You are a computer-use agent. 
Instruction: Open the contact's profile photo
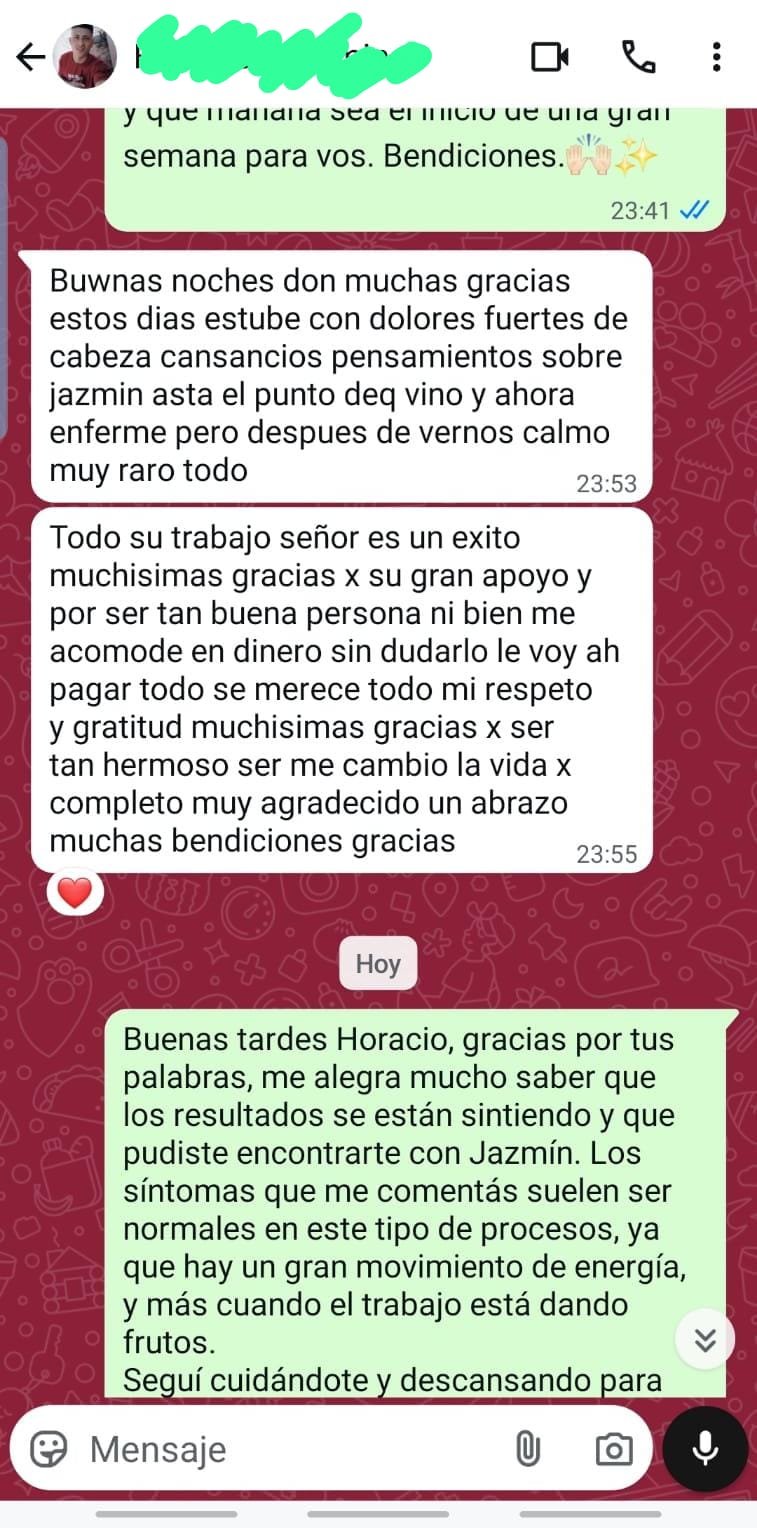coord(84,57)
